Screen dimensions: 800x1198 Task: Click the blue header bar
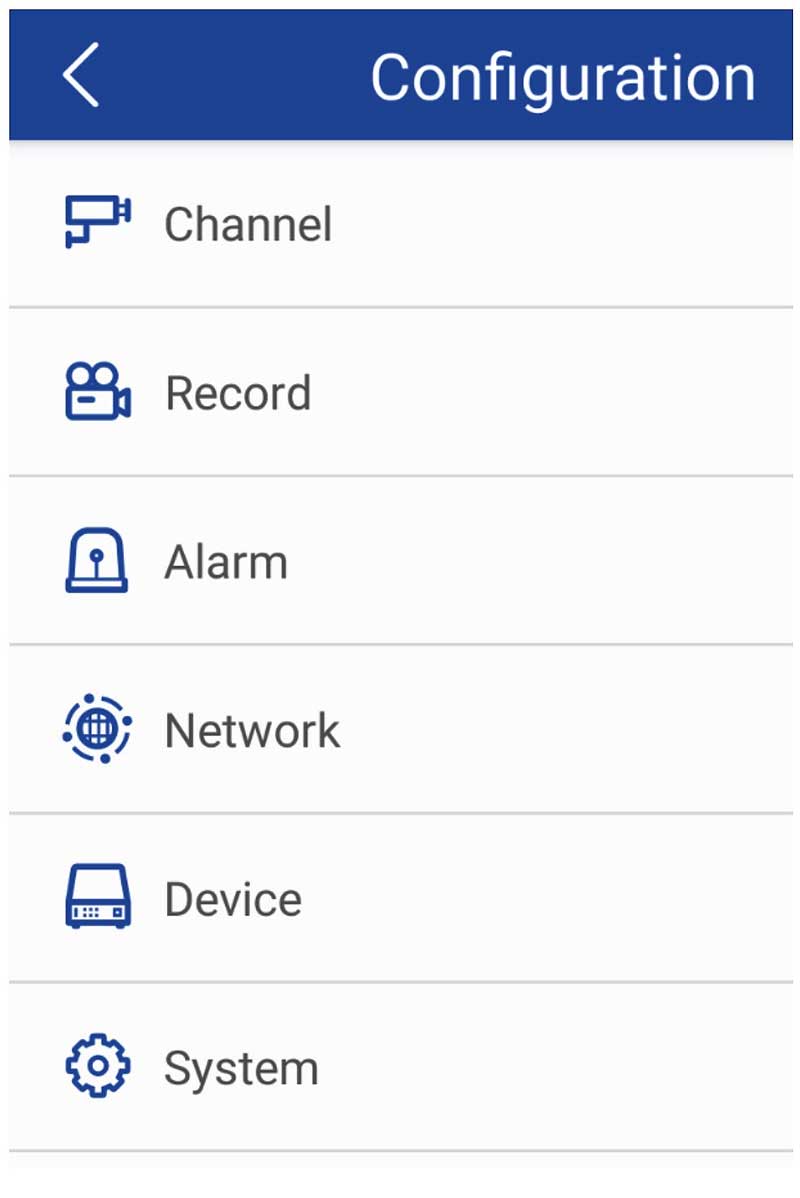click(400, 72)
